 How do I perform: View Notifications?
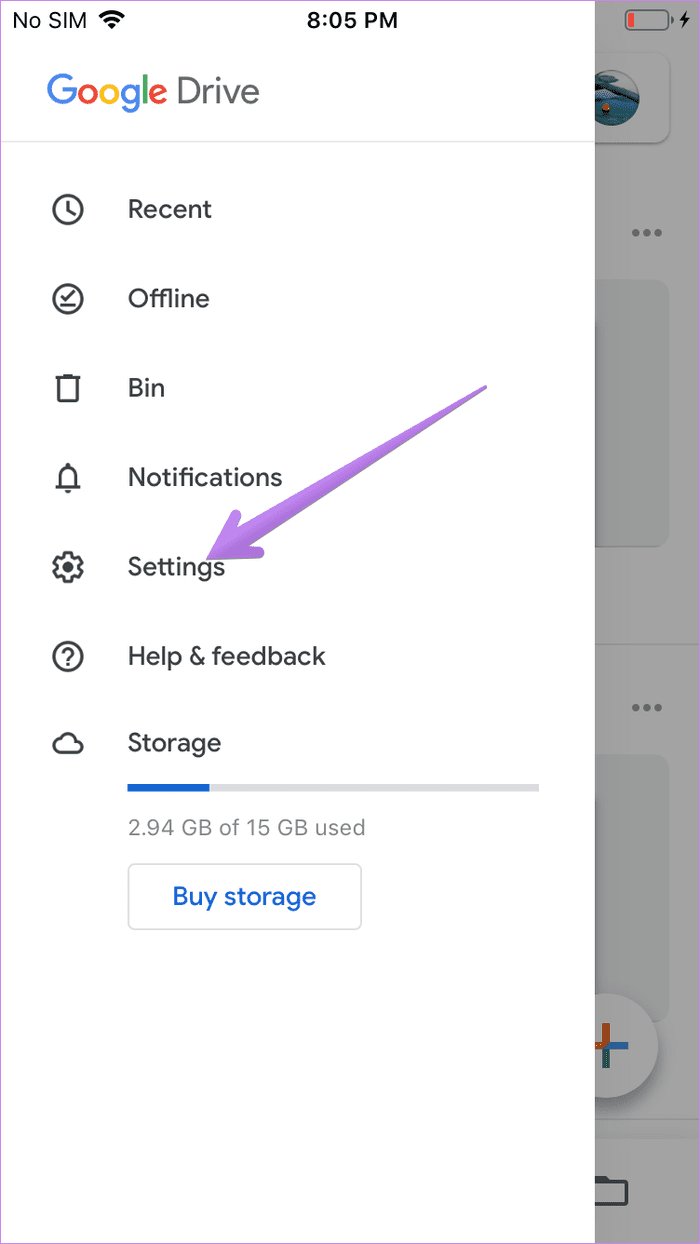point(297,478)
